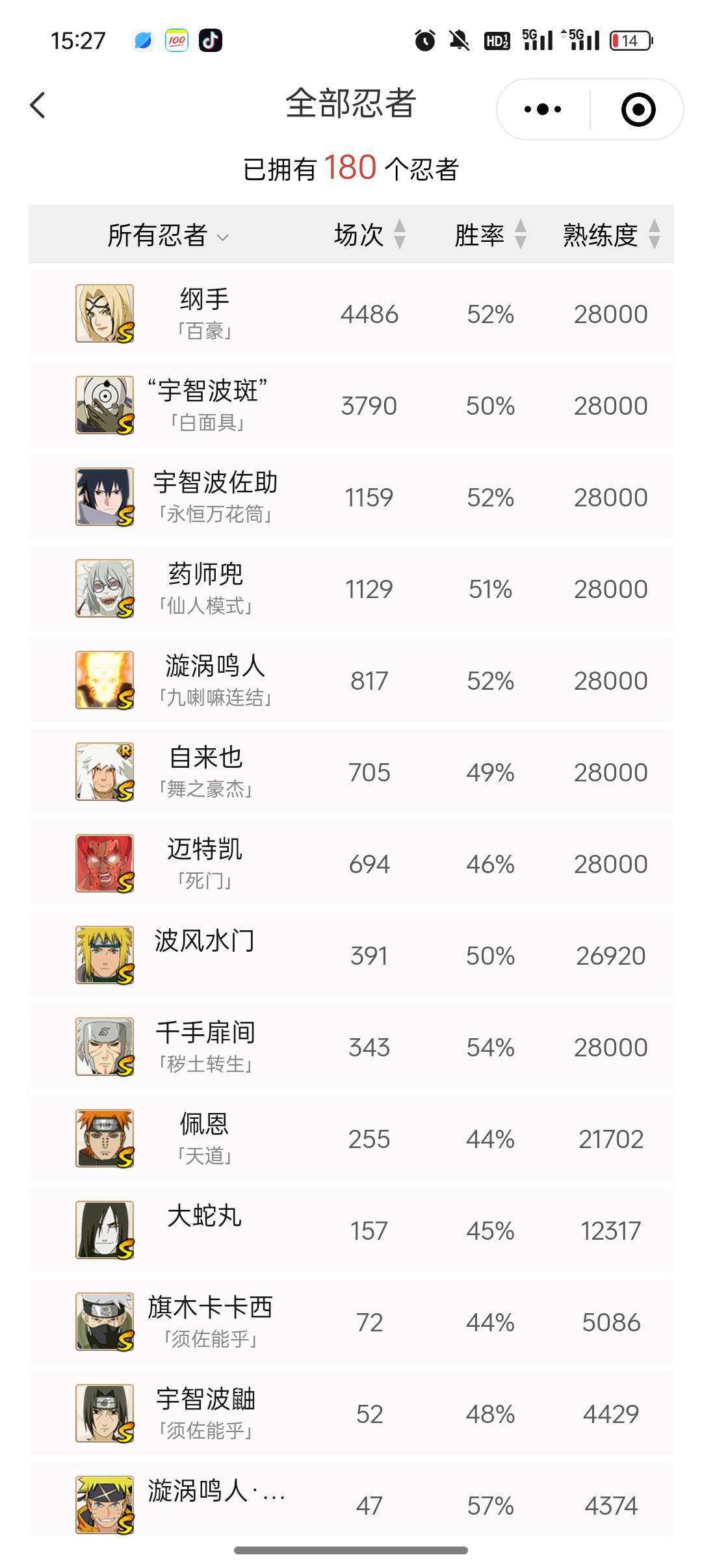Sort the ninja list by 胜率
The height and width of the screenshot is (1568, 702).
point(490,235)
